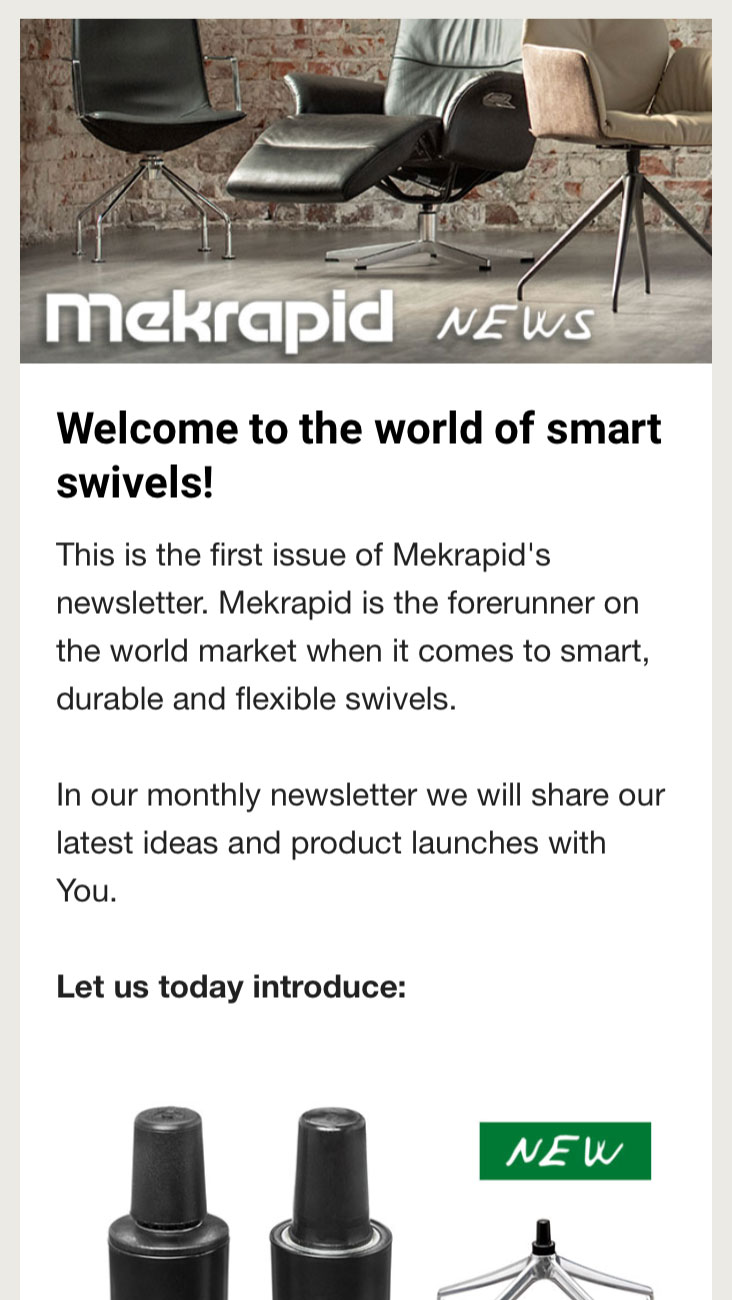The width and height of the screenshot is (732, 1300).
Task: Open the Mekrapid News header banner
Action: (366, 191)
